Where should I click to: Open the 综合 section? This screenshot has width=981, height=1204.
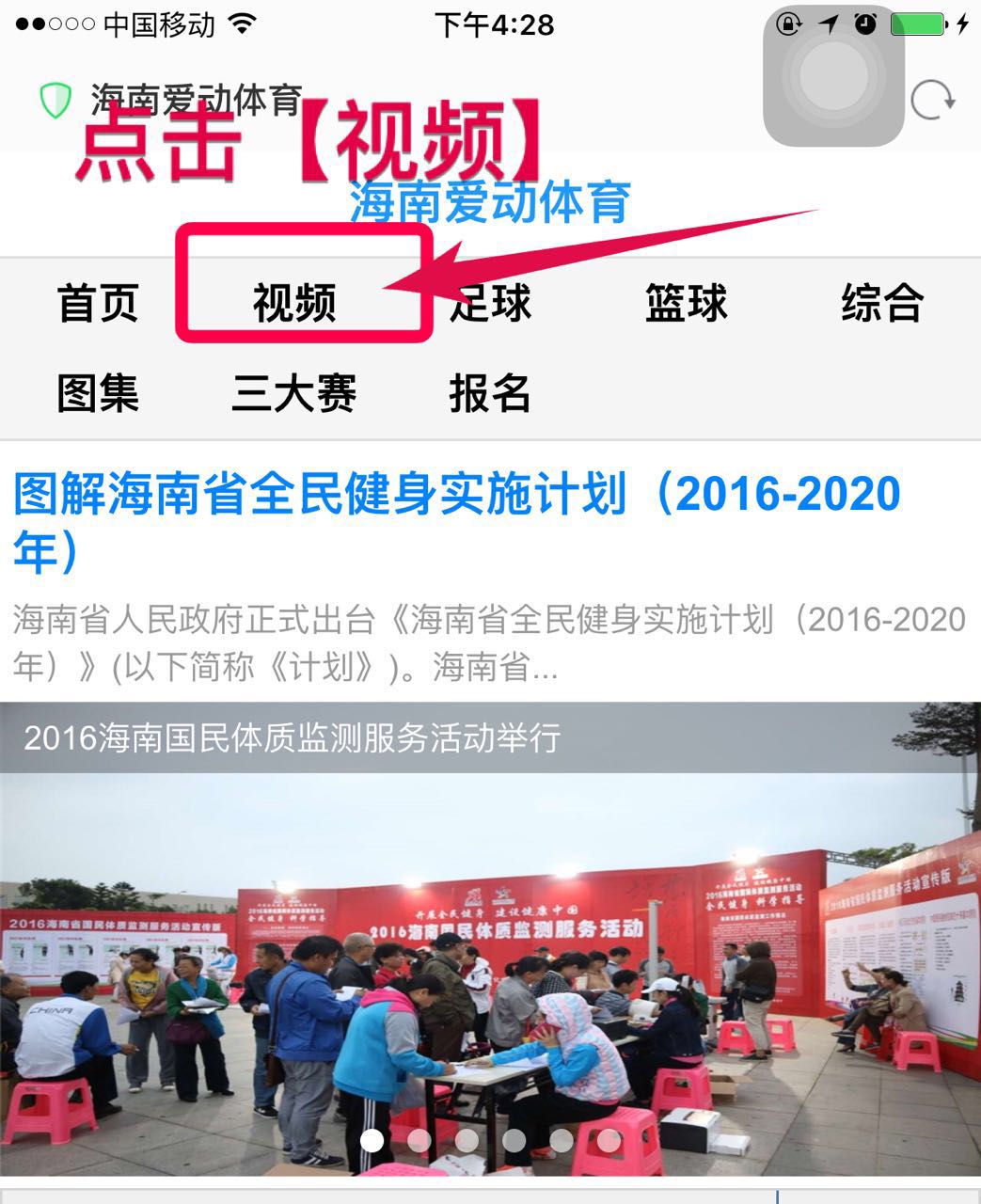coord(882,303)
